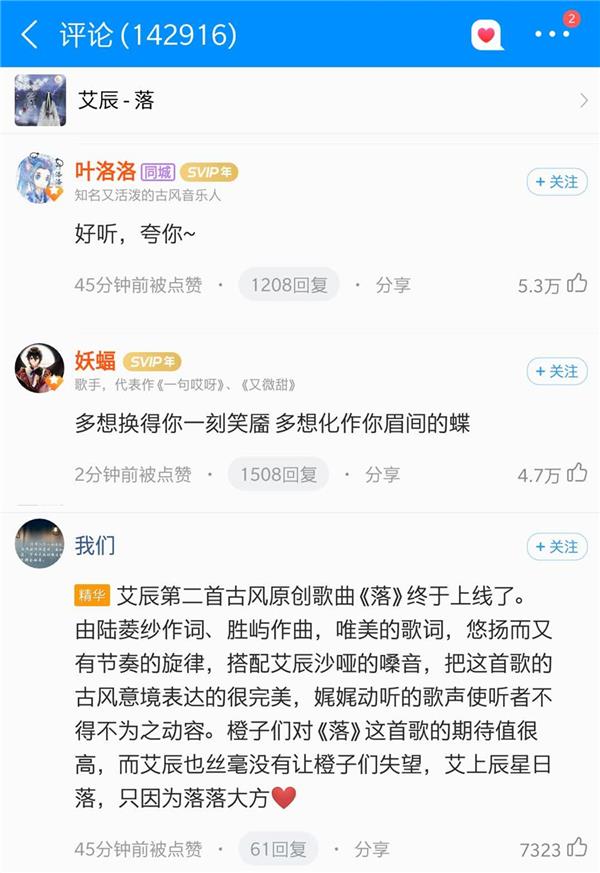View 1208 replies to 叶洛洛's comment
This screenshot has width=600, height=873.
(288, 285)
